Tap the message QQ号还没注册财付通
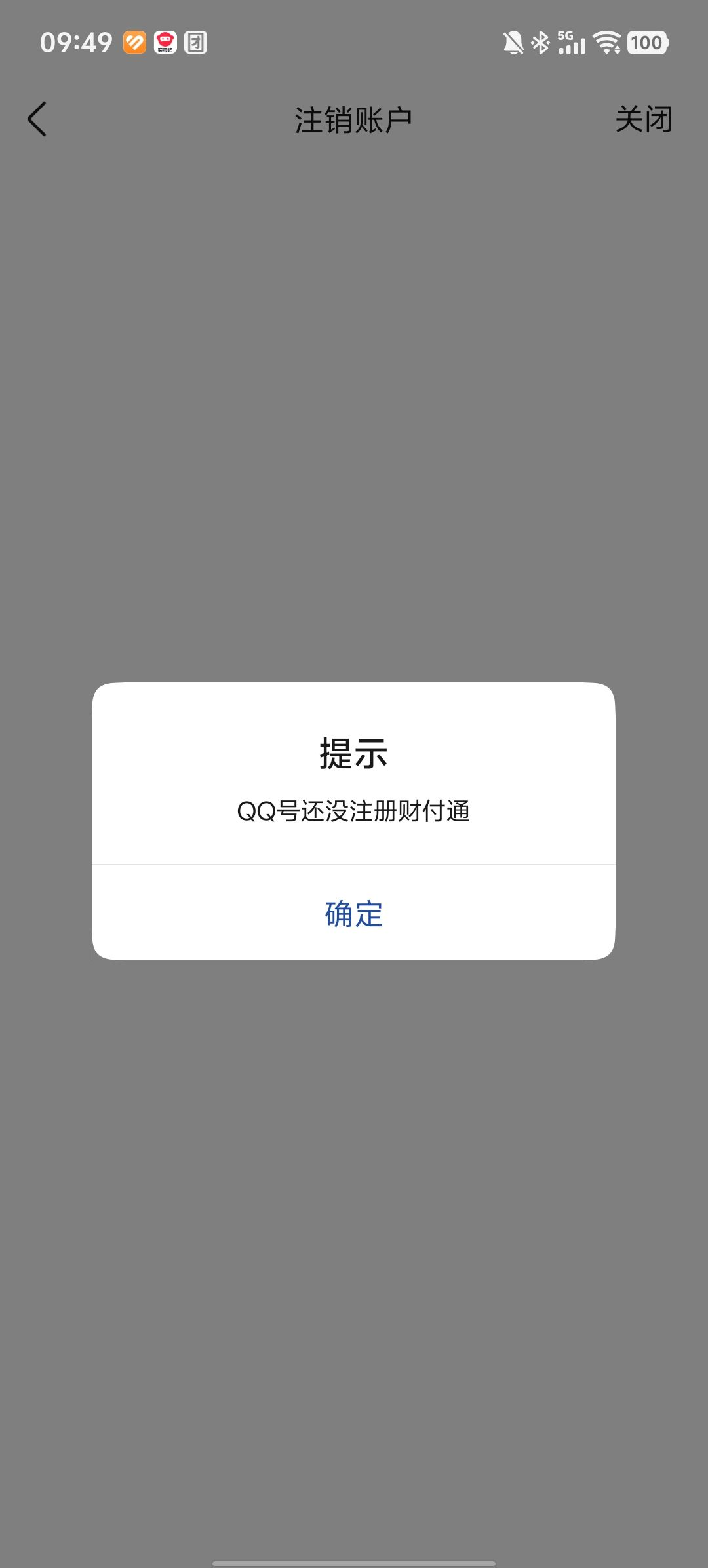 354,812
